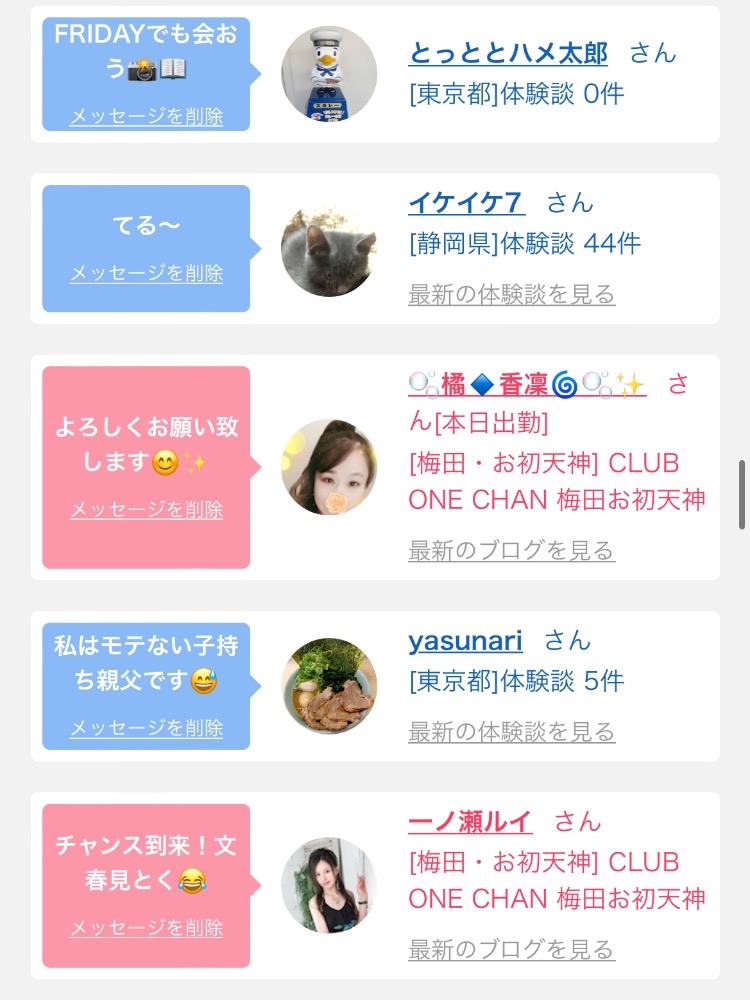
Task: Tap yasunari's ramen avatar picture
Action: click(x=329, y=685)
